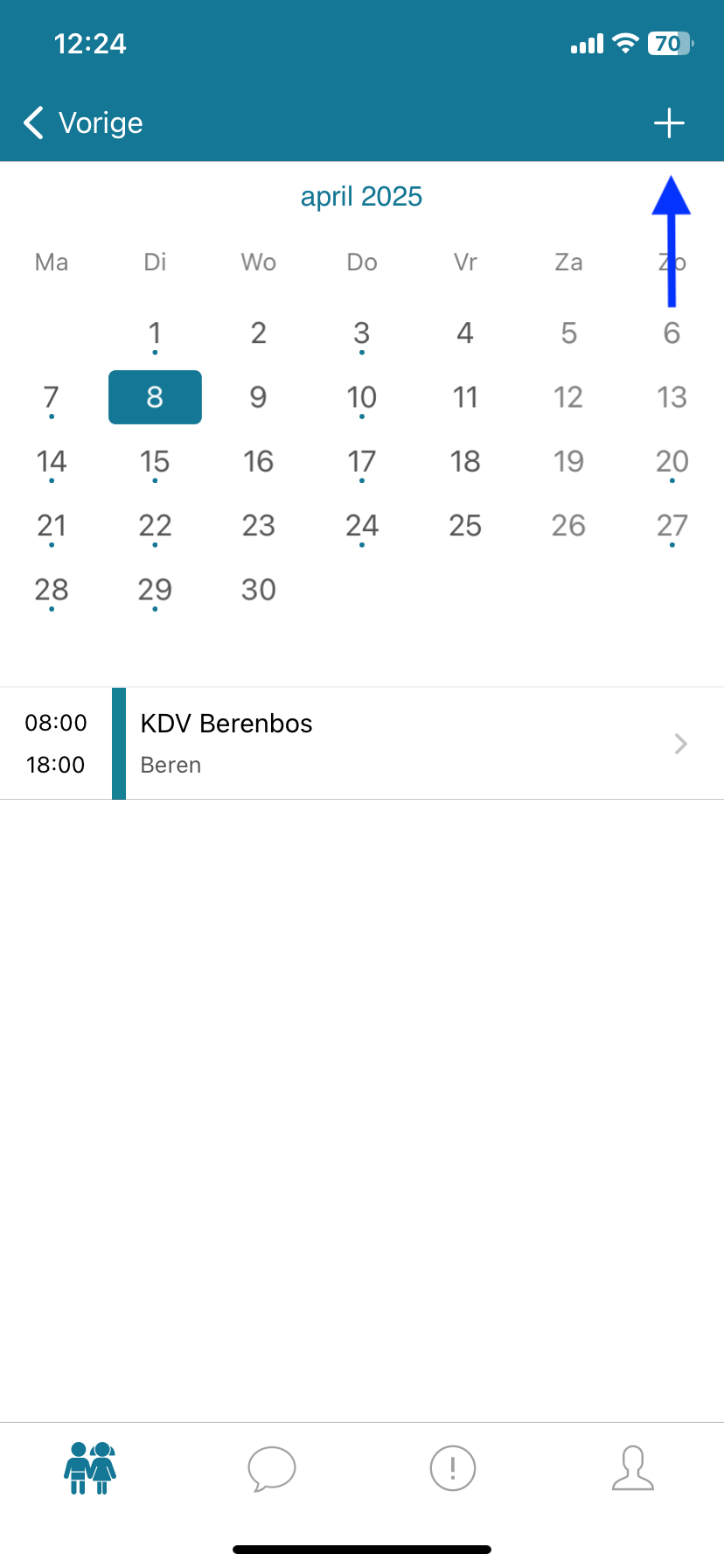Select April 30 in the calendar

pos(258,590)
